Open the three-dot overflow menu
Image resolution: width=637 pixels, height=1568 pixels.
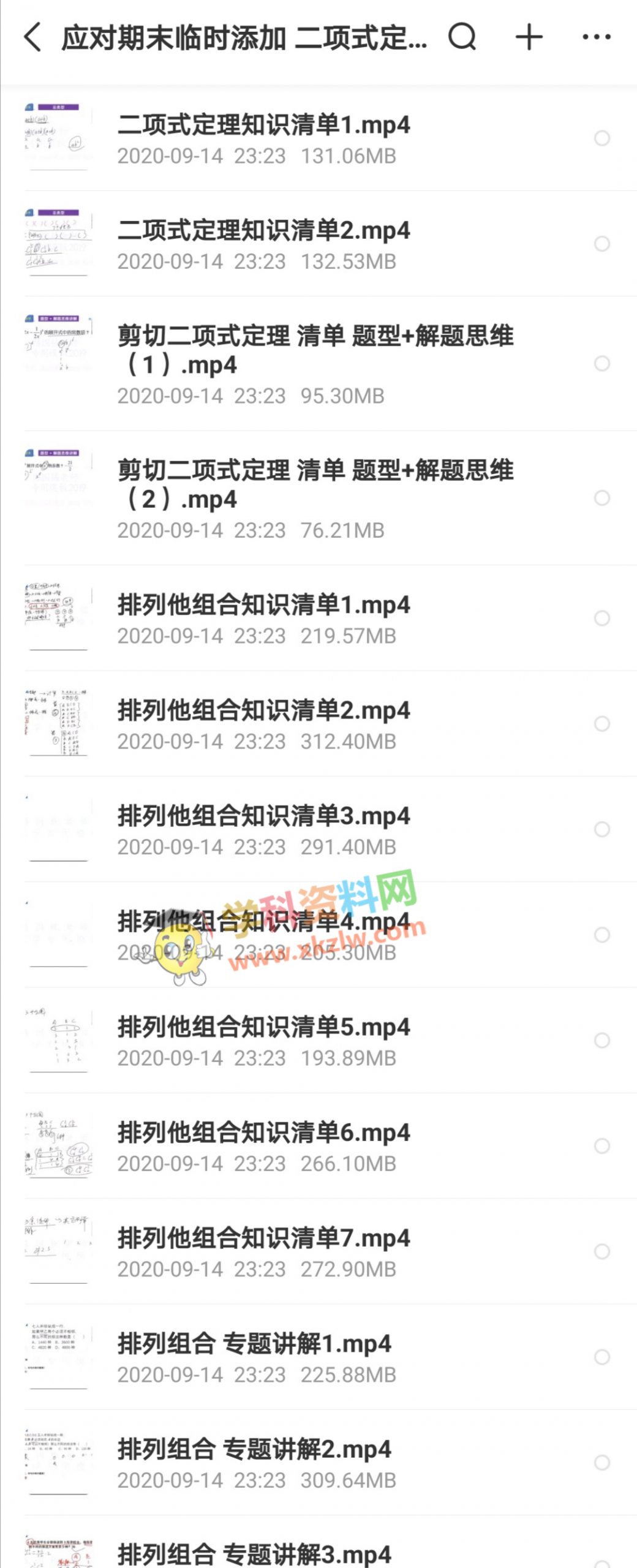tap(596, 37)
